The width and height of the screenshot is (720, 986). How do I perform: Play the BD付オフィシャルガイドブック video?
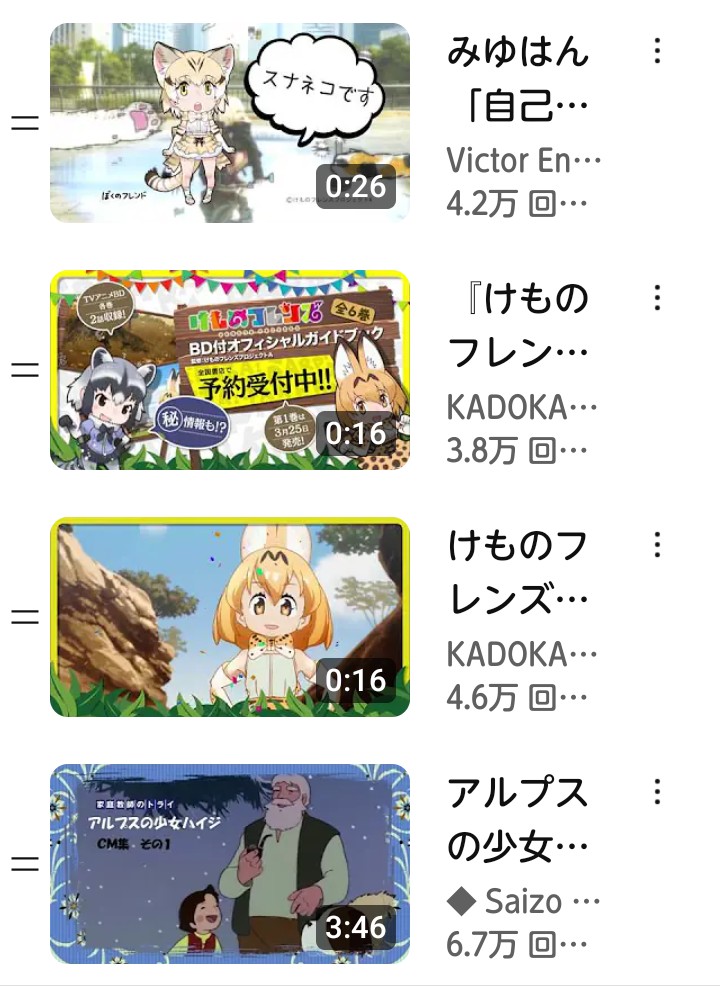(x=229, y=370)
